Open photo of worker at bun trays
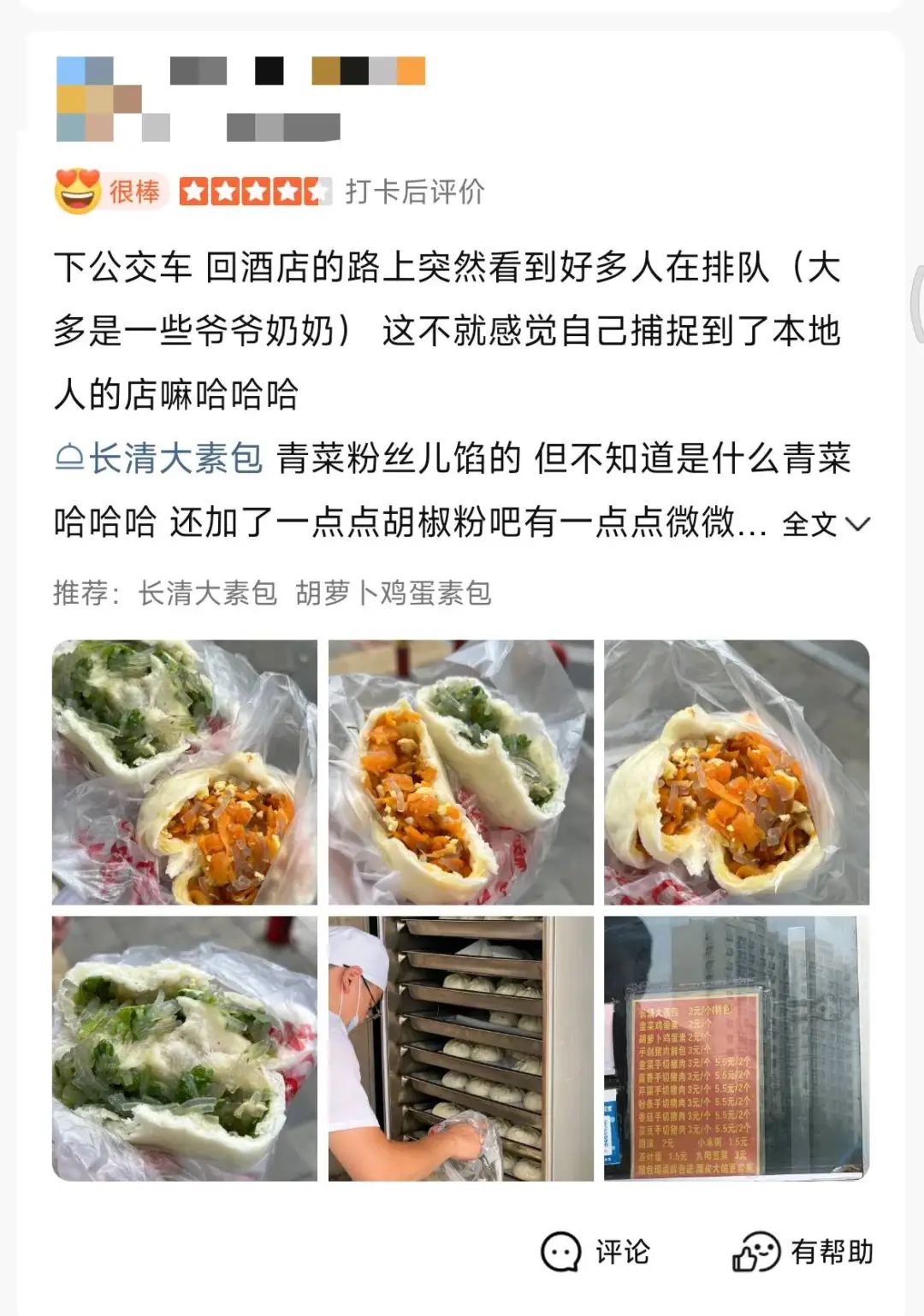 point(461,1048)
